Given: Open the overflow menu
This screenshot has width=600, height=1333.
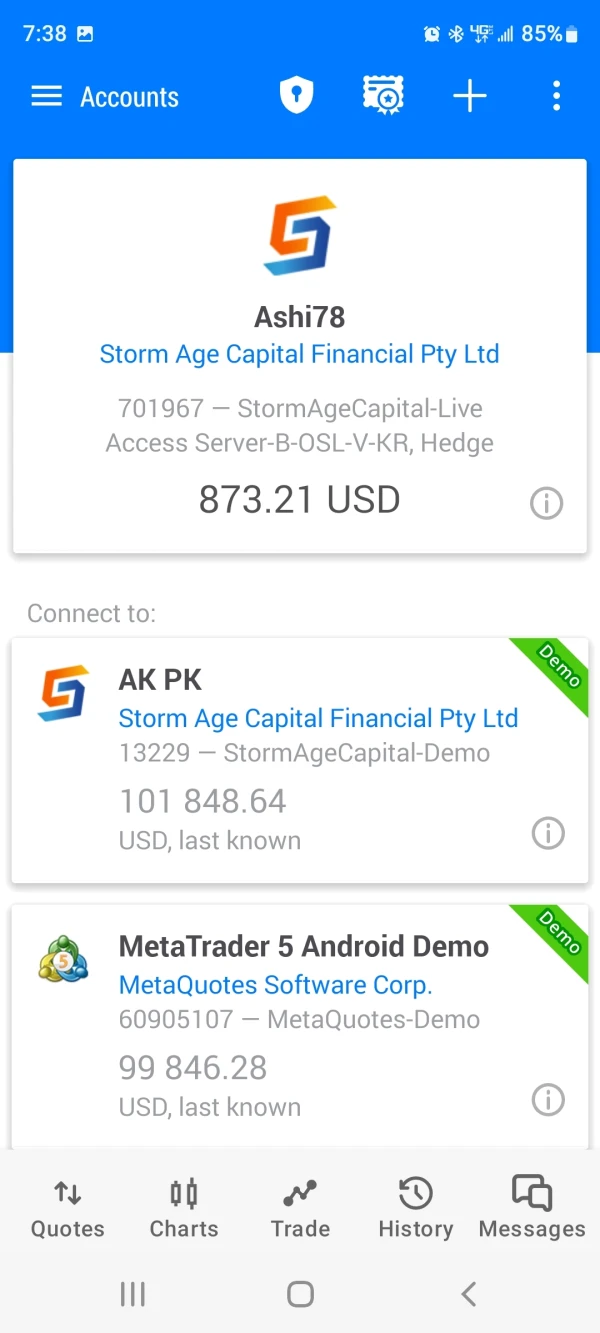Looking at the screenshot, I should [556, 97].
